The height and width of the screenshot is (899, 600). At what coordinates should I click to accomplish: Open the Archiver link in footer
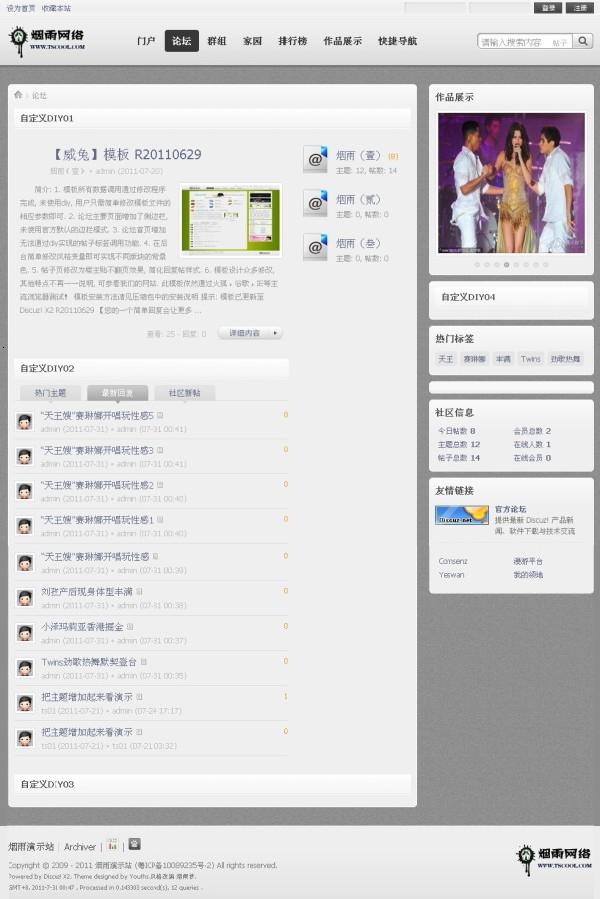point(80,846)
